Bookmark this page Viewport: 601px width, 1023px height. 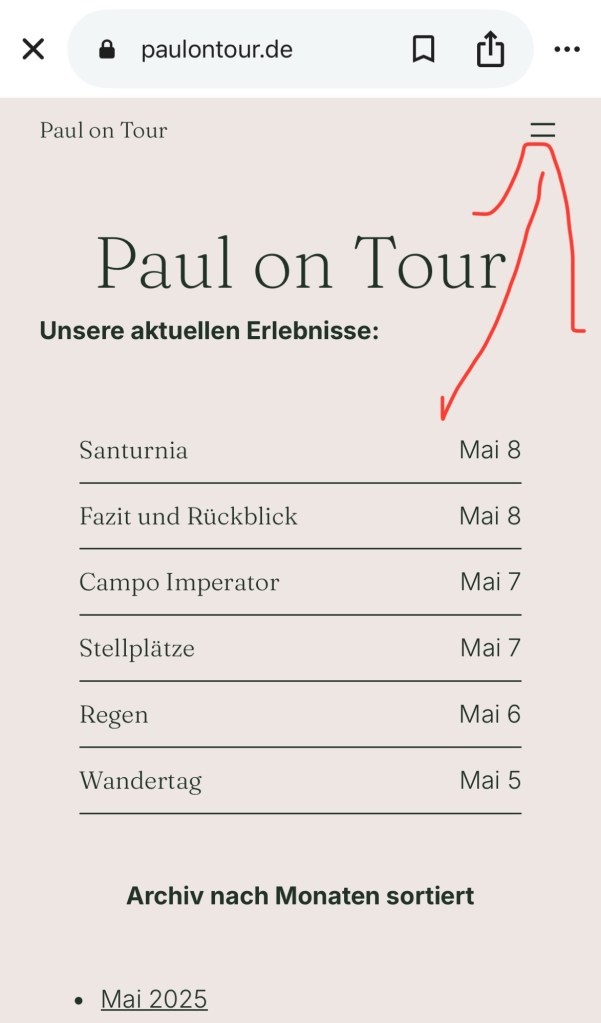423,49
